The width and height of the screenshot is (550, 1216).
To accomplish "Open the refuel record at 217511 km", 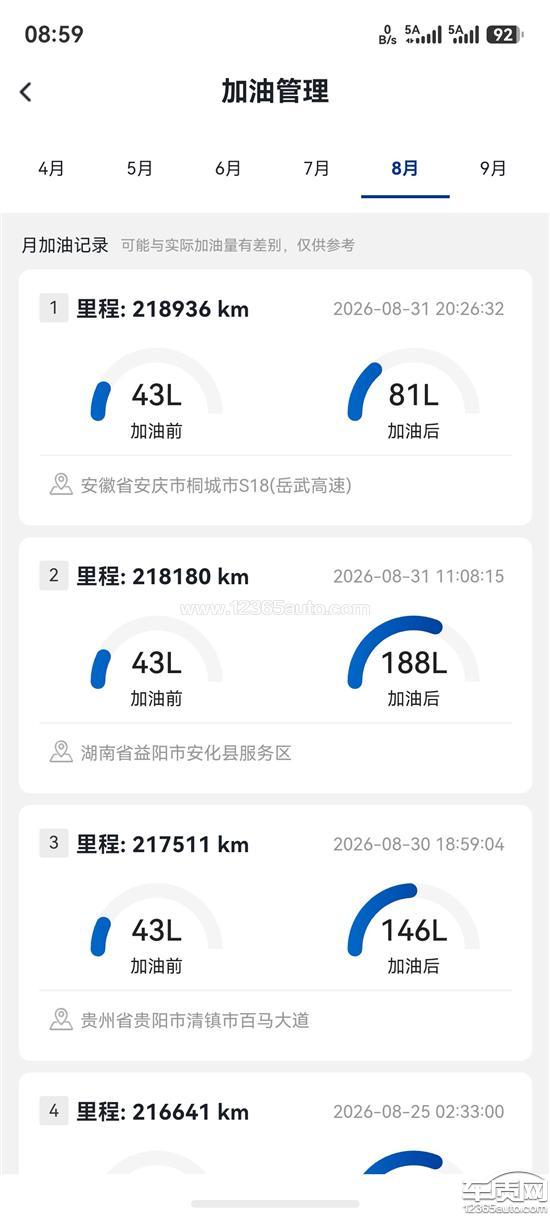I will [275, 933].
